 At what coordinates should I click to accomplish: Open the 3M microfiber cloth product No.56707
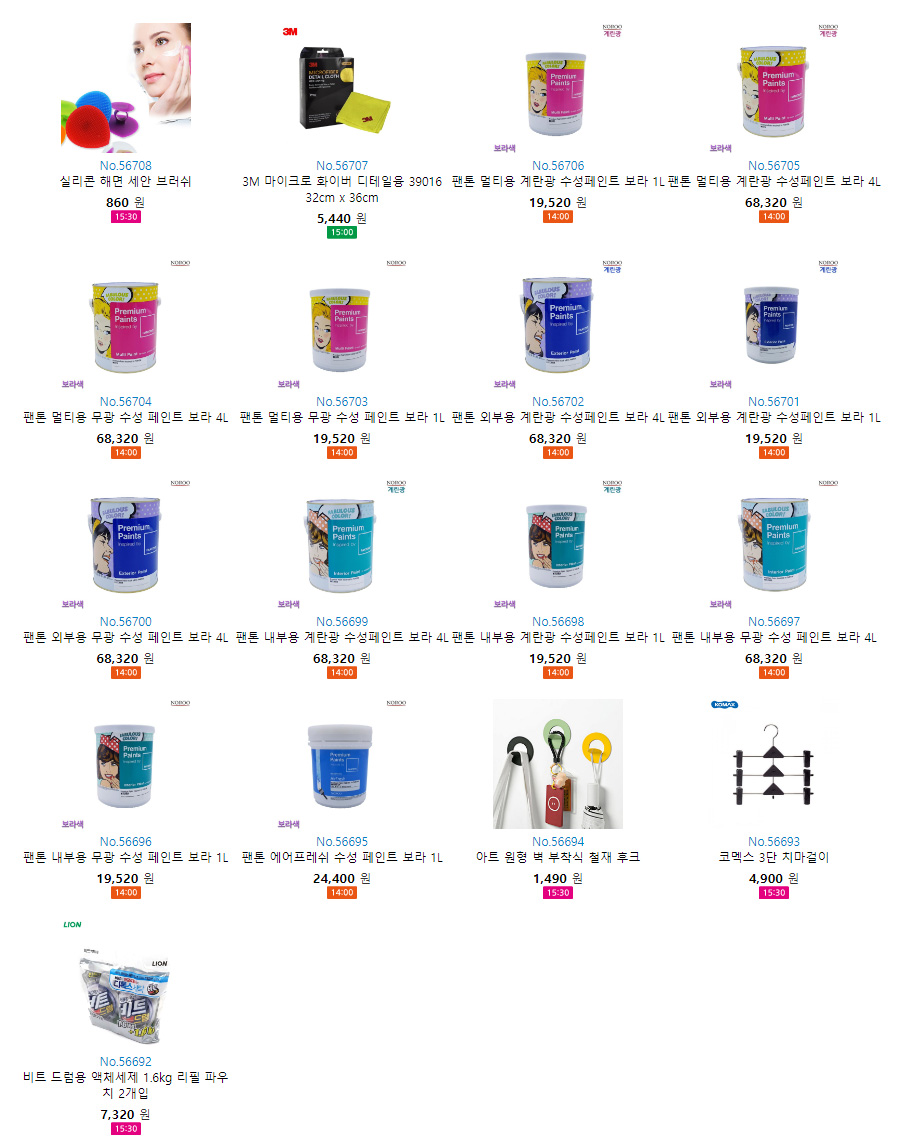click(342, 182)
